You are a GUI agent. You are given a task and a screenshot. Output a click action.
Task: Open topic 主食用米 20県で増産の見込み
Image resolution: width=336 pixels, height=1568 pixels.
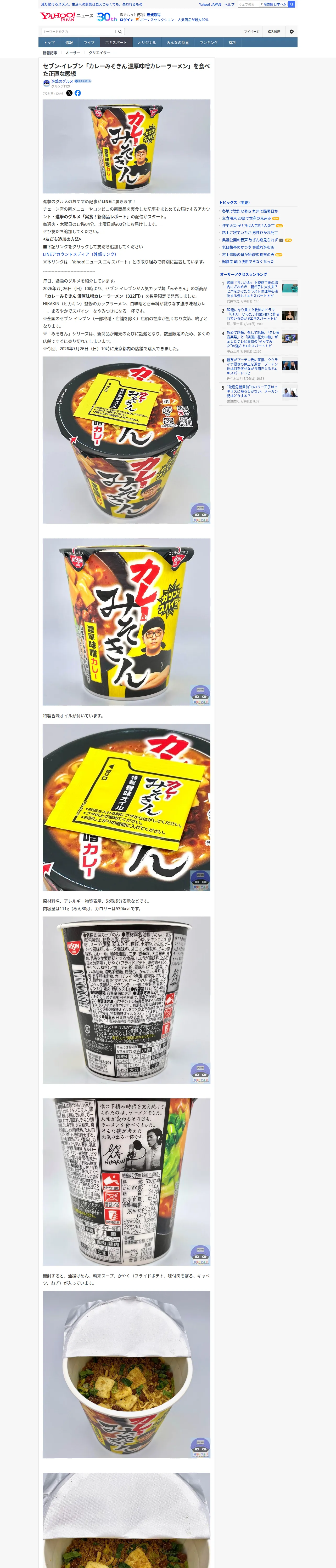(246, 218)
